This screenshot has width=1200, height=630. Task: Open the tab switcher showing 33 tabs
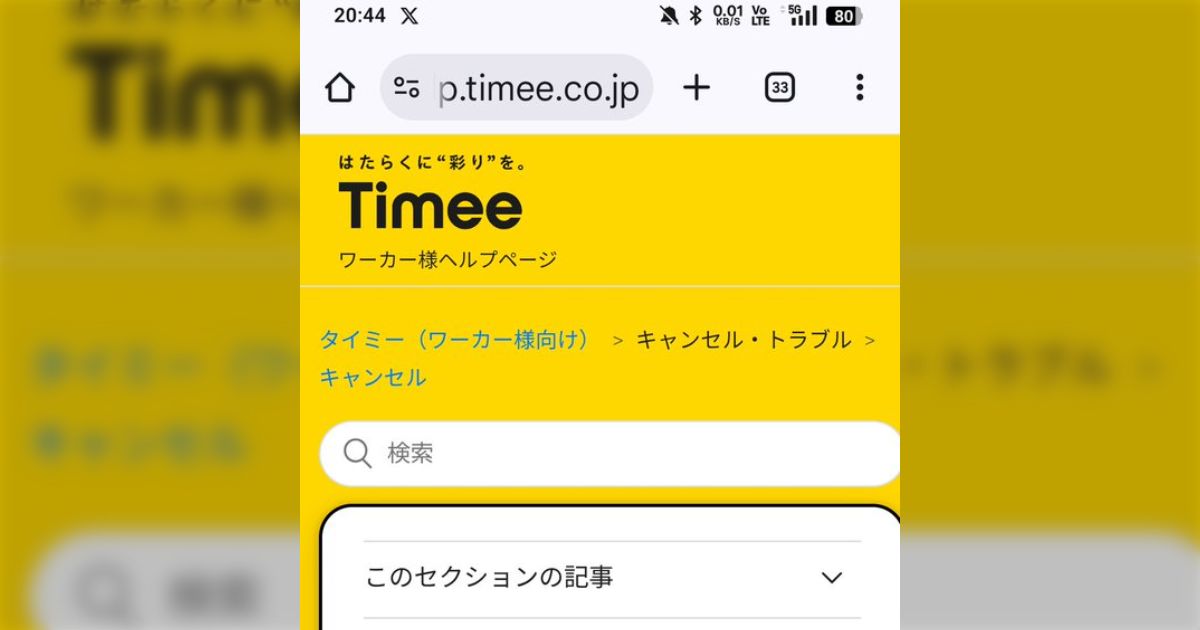(780, 88)
